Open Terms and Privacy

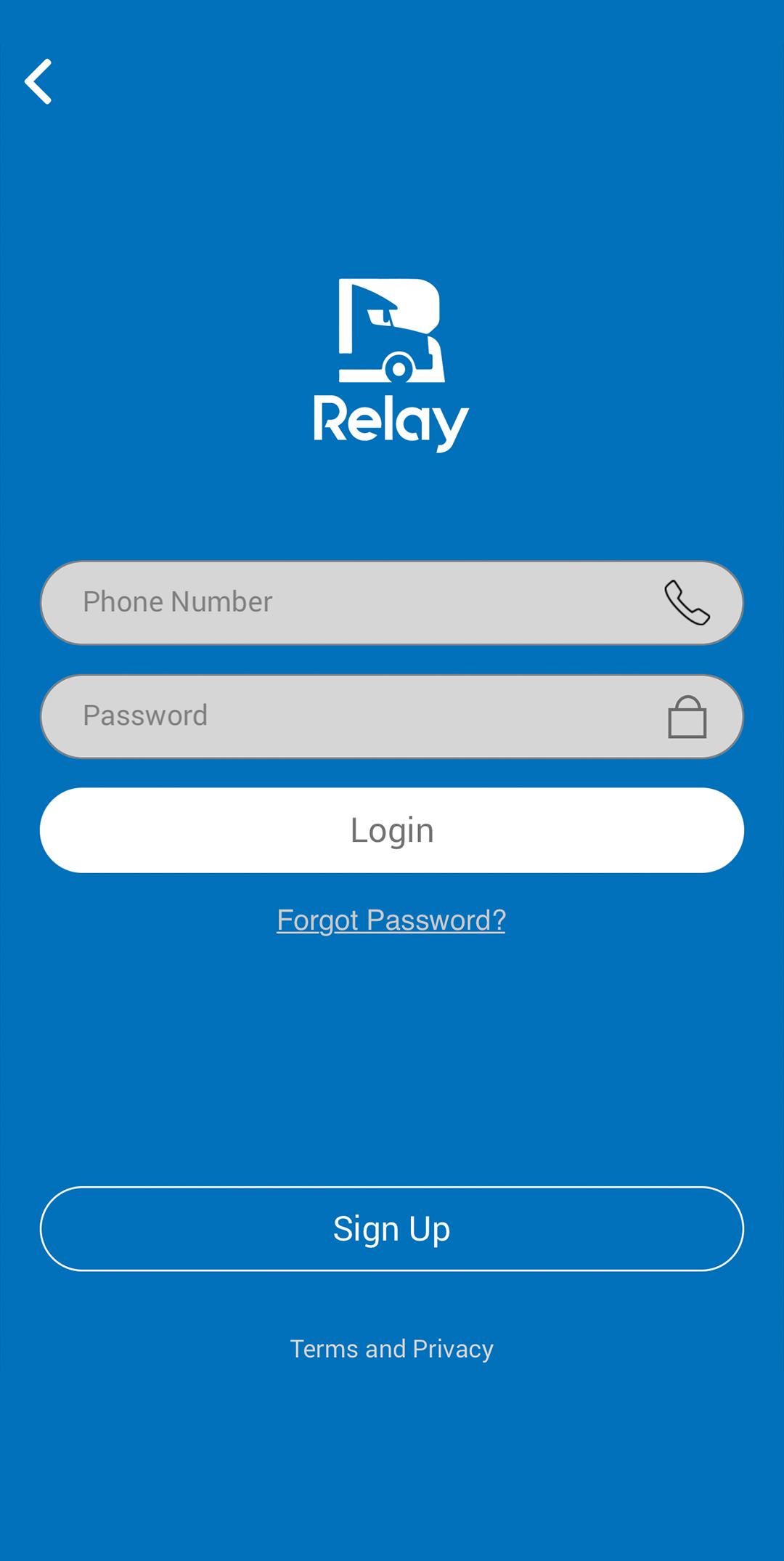click(x=392, y=1349)
